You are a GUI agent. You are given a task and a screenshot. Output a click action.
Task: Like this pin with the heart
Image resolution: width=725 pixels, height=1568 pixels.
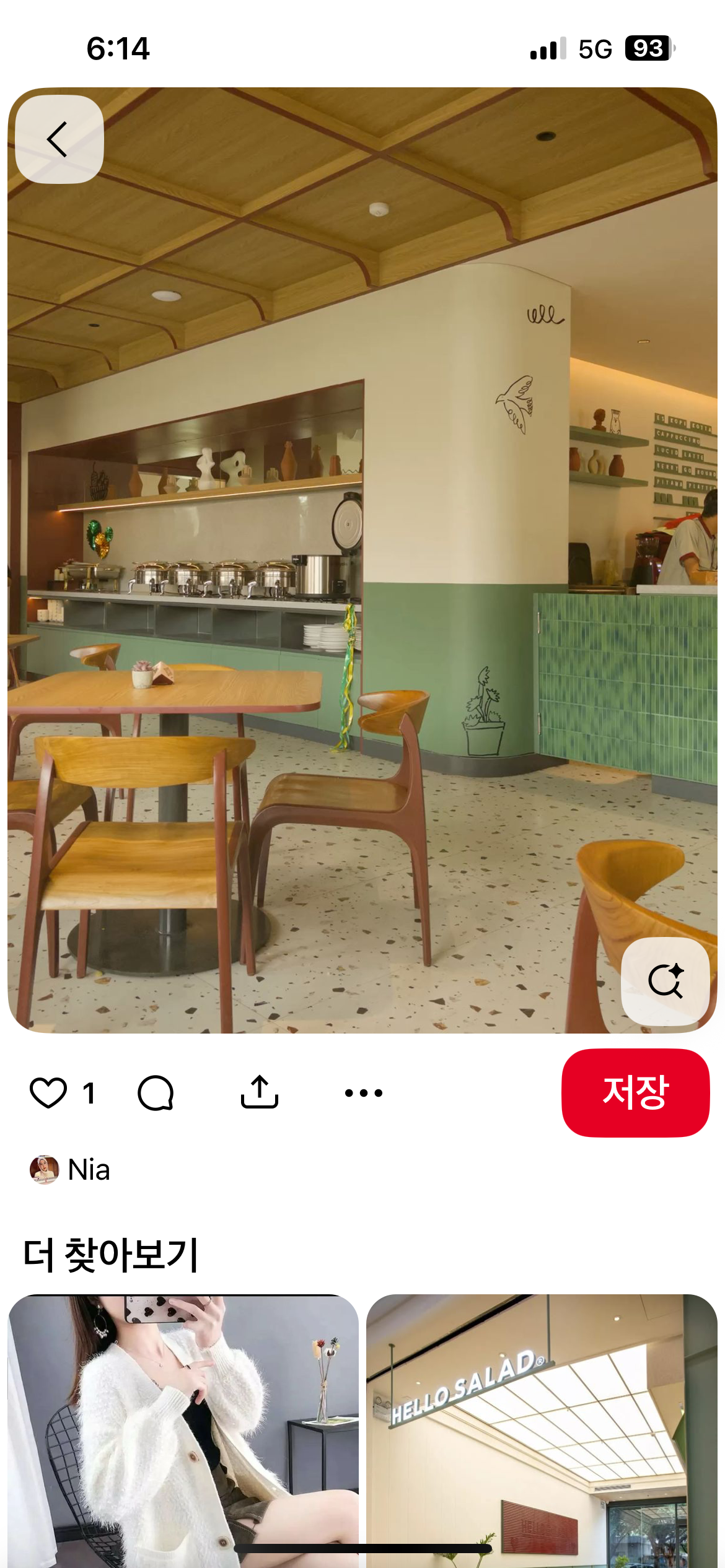click(x=48, y=1092)
